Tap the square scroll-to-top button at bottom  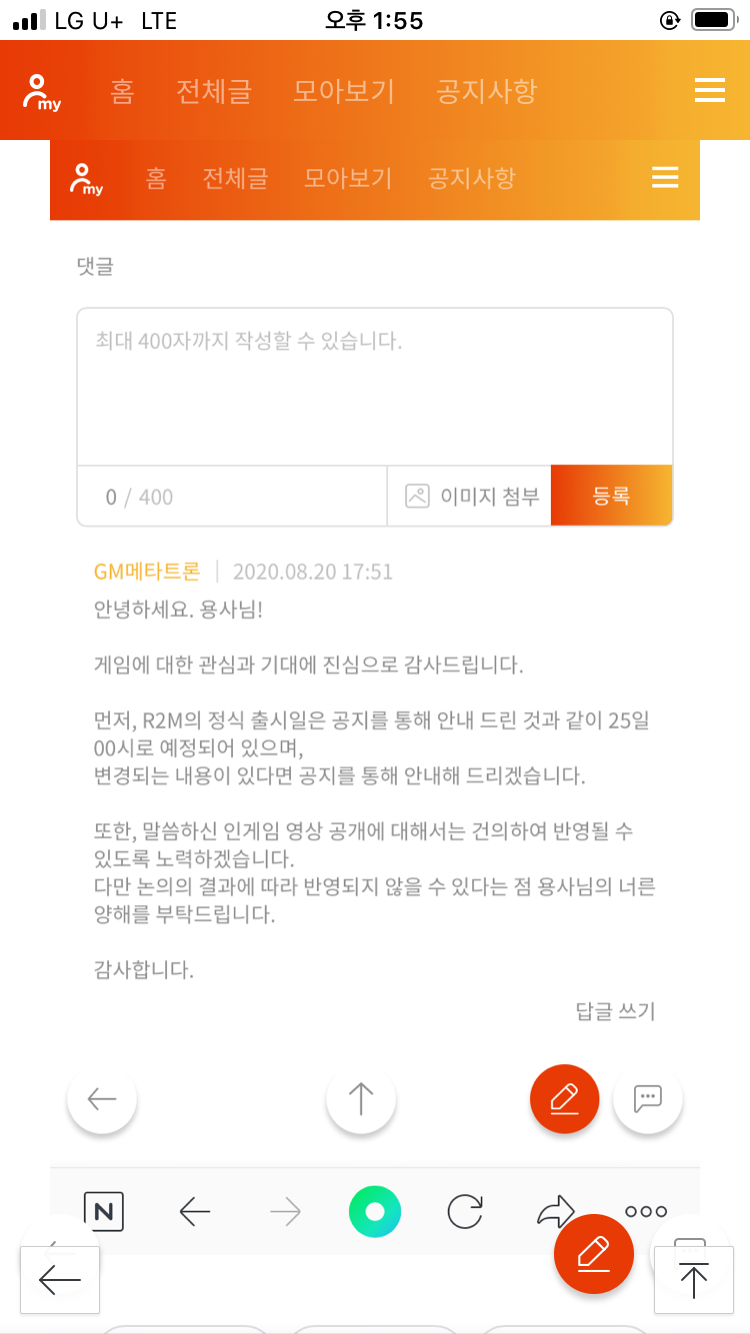coord(693,1279)
